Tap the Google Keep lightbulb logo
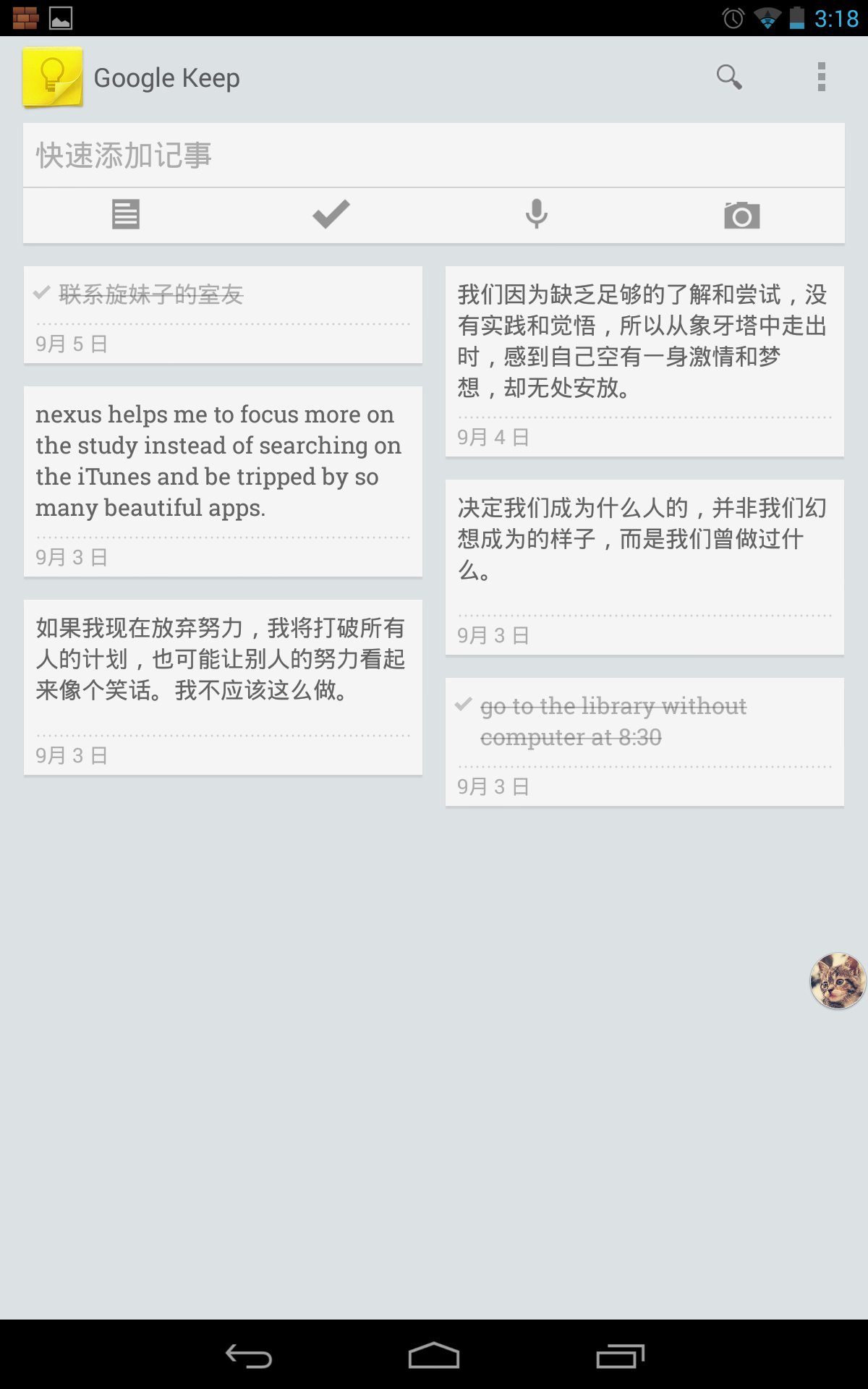The height and width of the screenshot is (1389, 868). pyautogui.click(x=52, y=77)
